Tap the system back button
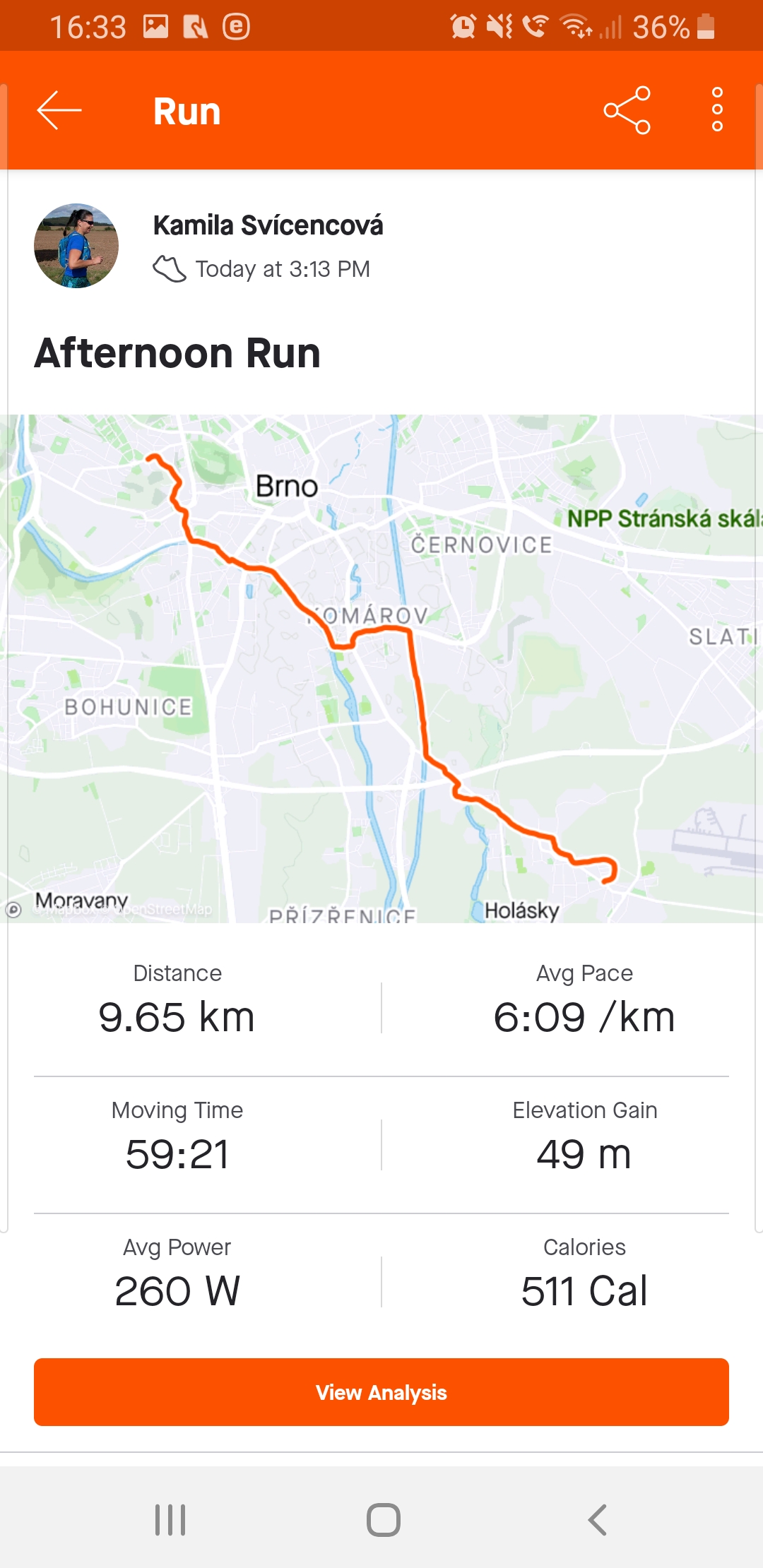This screenshot has height=1568, width=763. click(x=597, y=1519)
